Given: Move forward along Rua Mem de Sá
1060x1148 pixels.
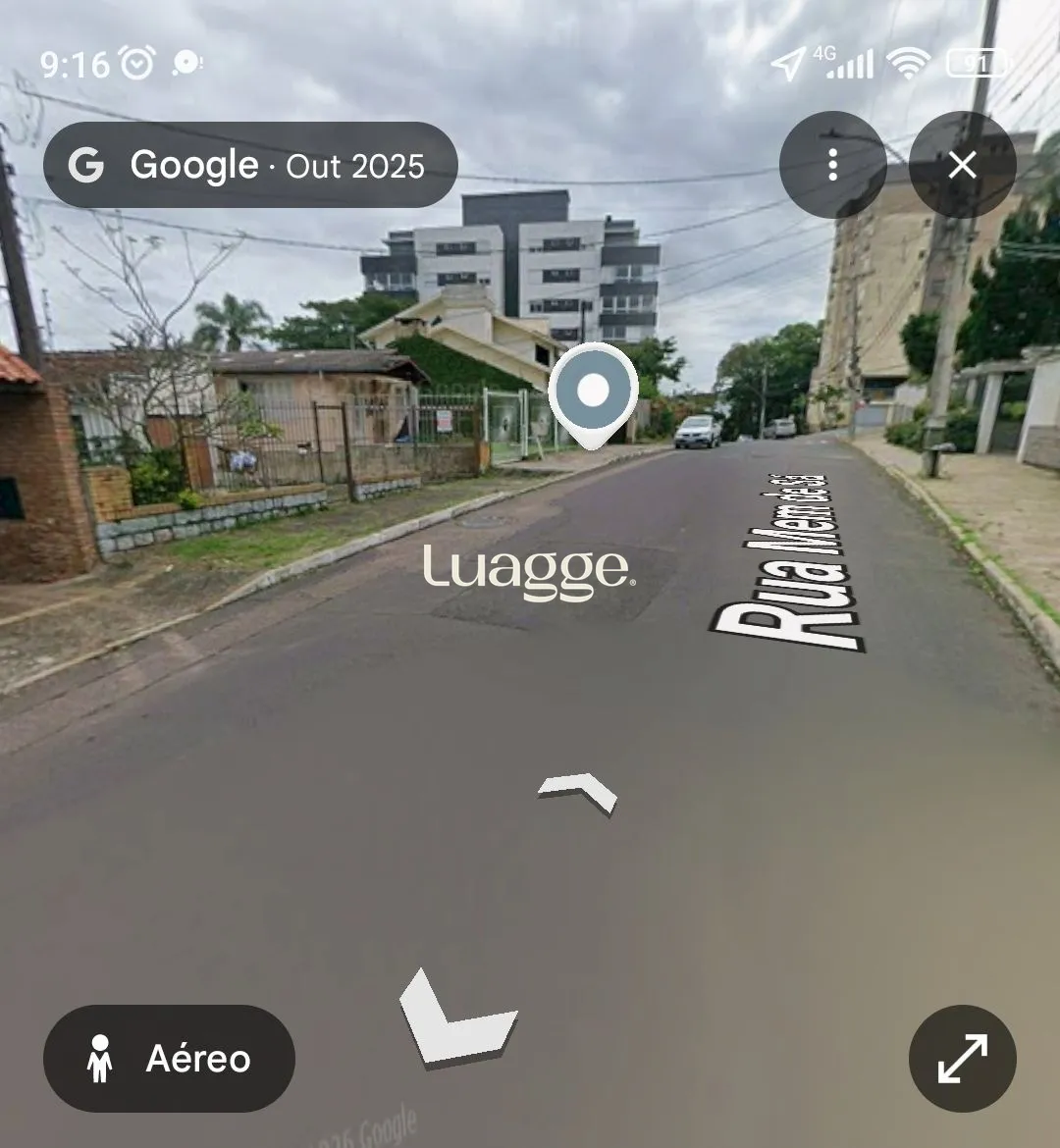Looking at the screenshot, I should click(579, 791).
